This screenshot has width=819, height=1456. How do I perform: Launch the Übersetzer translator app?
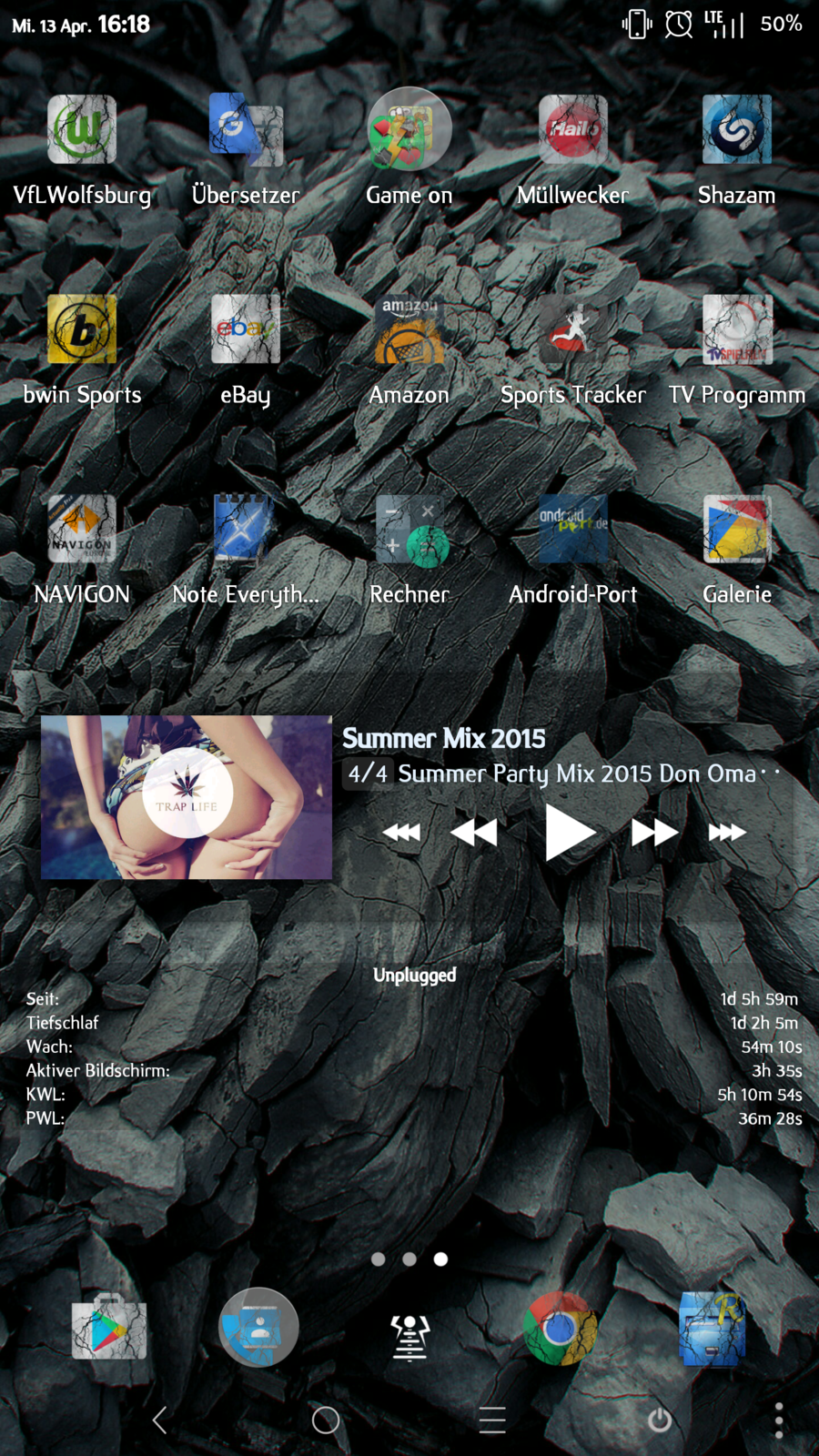point(246,130)
